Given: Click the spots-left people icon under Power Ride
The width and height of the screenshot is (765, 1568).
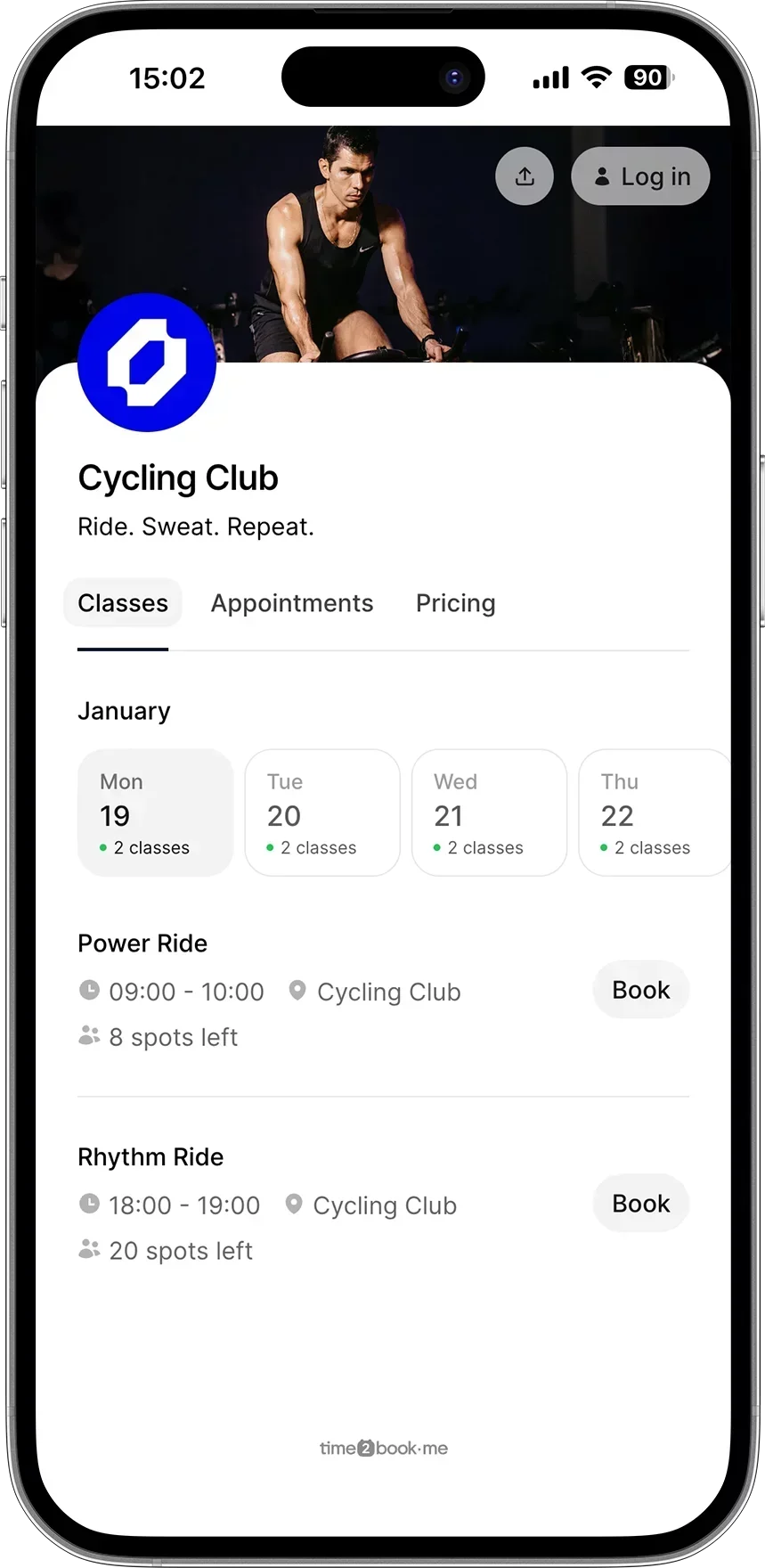Looking at the screenshot, I should coord(88,1035).
